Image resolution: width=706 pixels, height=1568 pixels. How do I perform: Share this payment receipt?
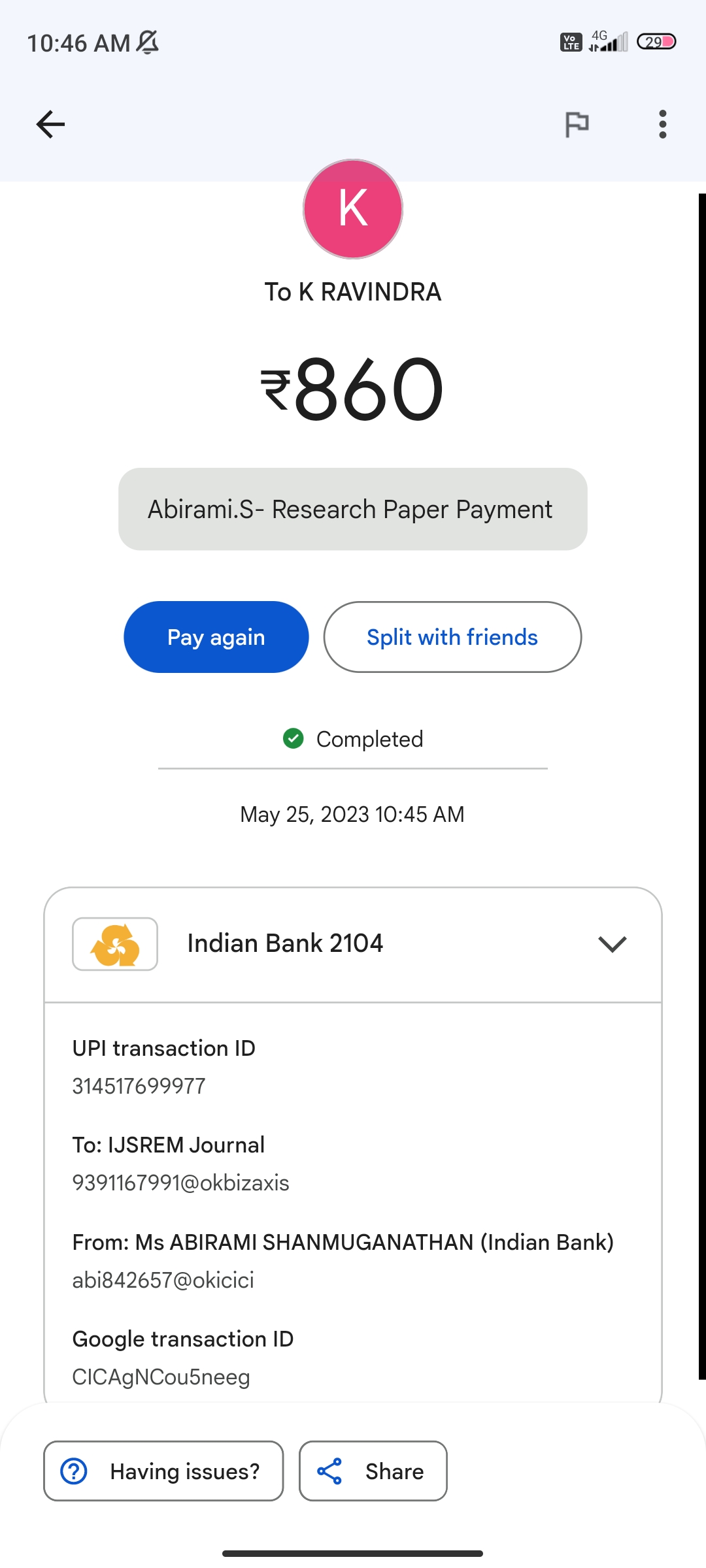(x=373, y=1471)
